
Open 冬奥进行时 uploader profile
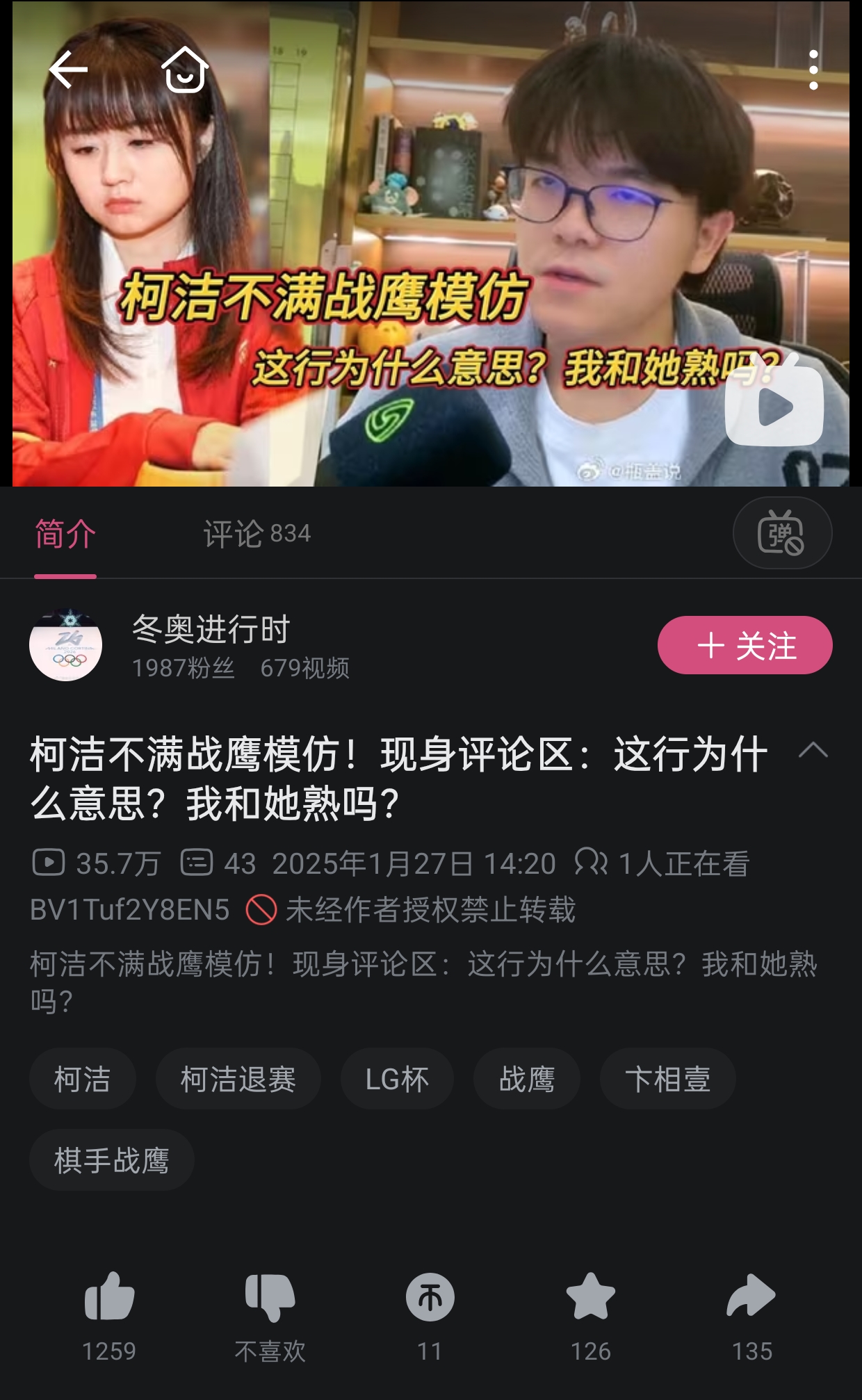tap(65, 645)
